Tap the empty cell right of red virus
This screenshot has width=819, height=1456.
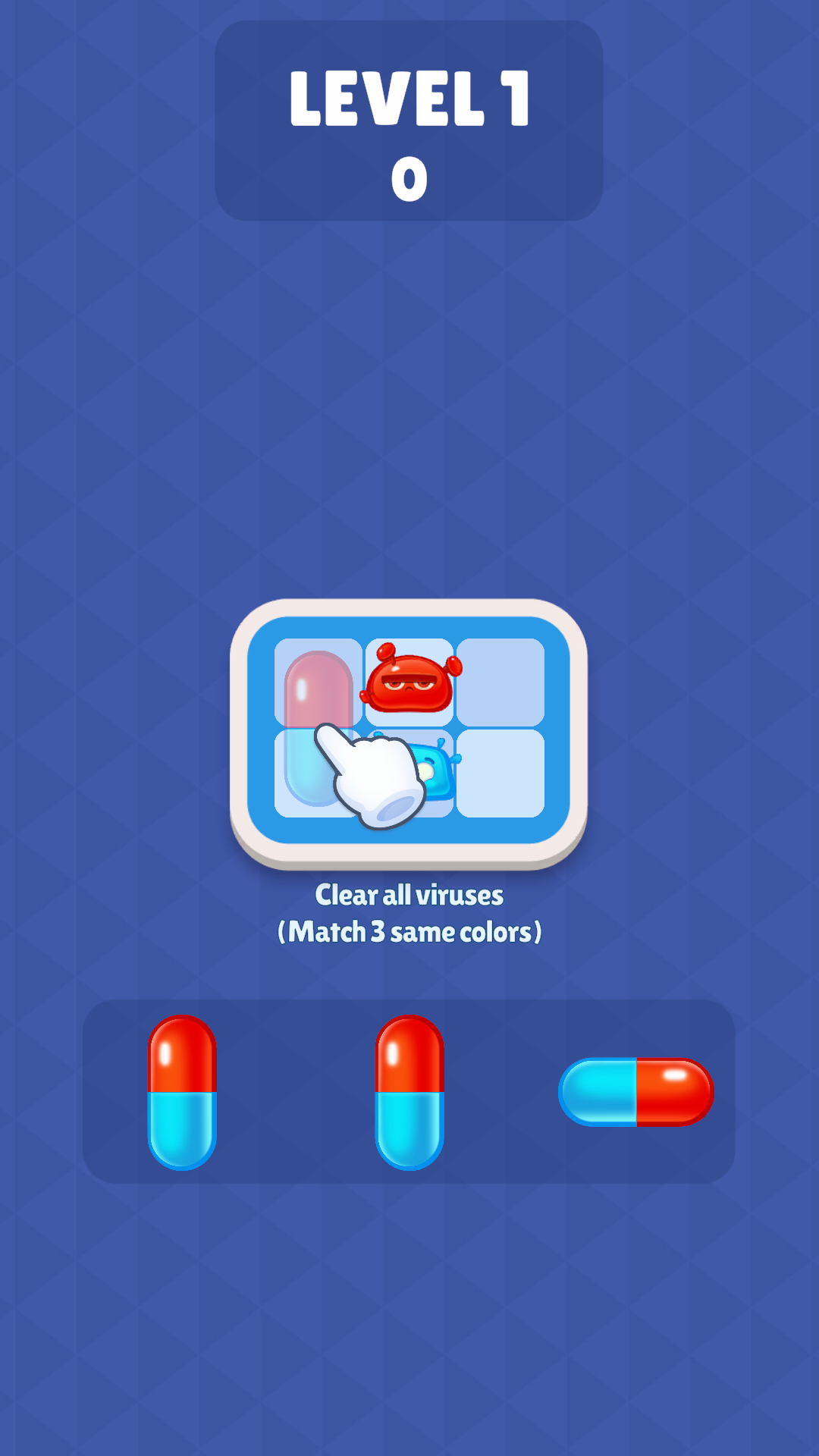tap(500, 682)
